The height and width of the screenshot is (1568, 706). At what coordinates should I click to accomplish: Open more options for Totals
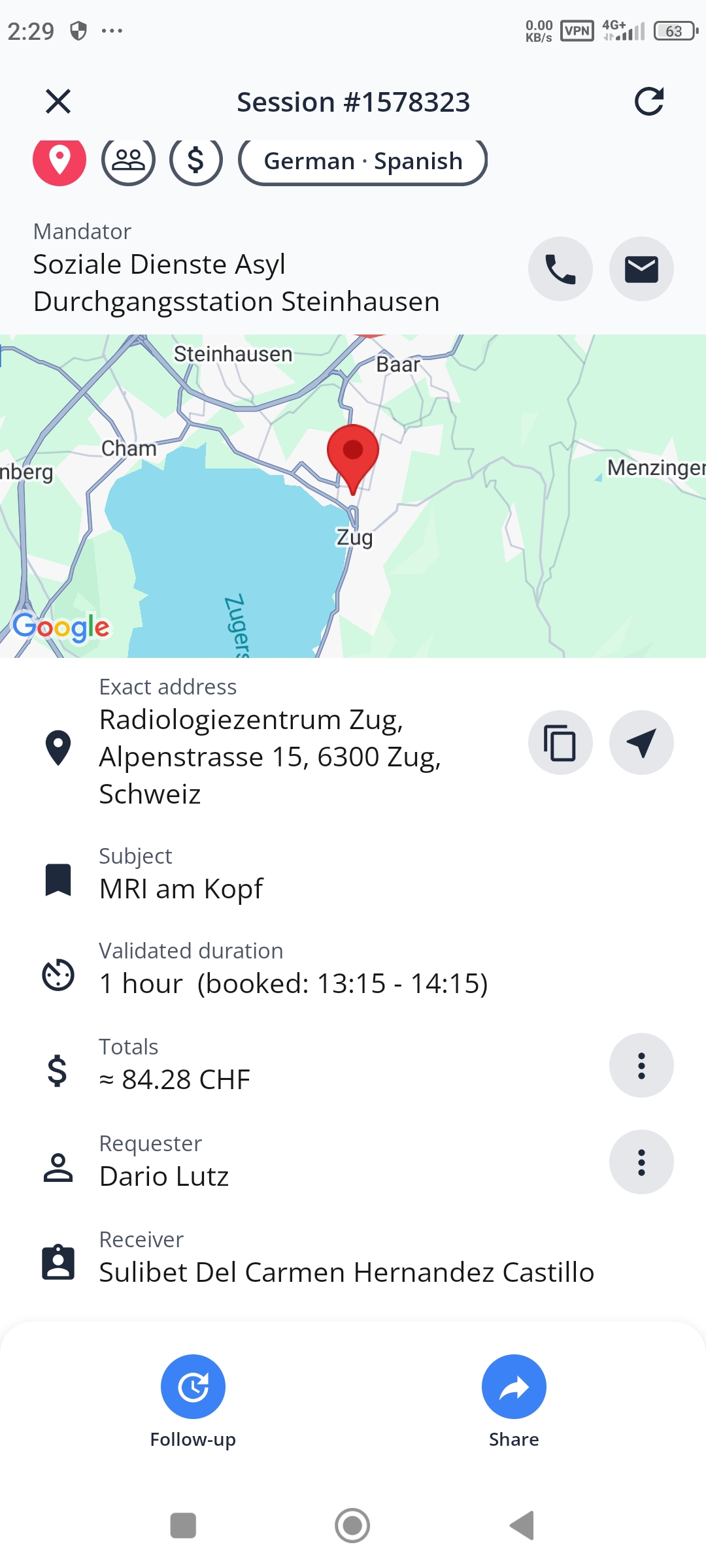(x=641, y=1066)
